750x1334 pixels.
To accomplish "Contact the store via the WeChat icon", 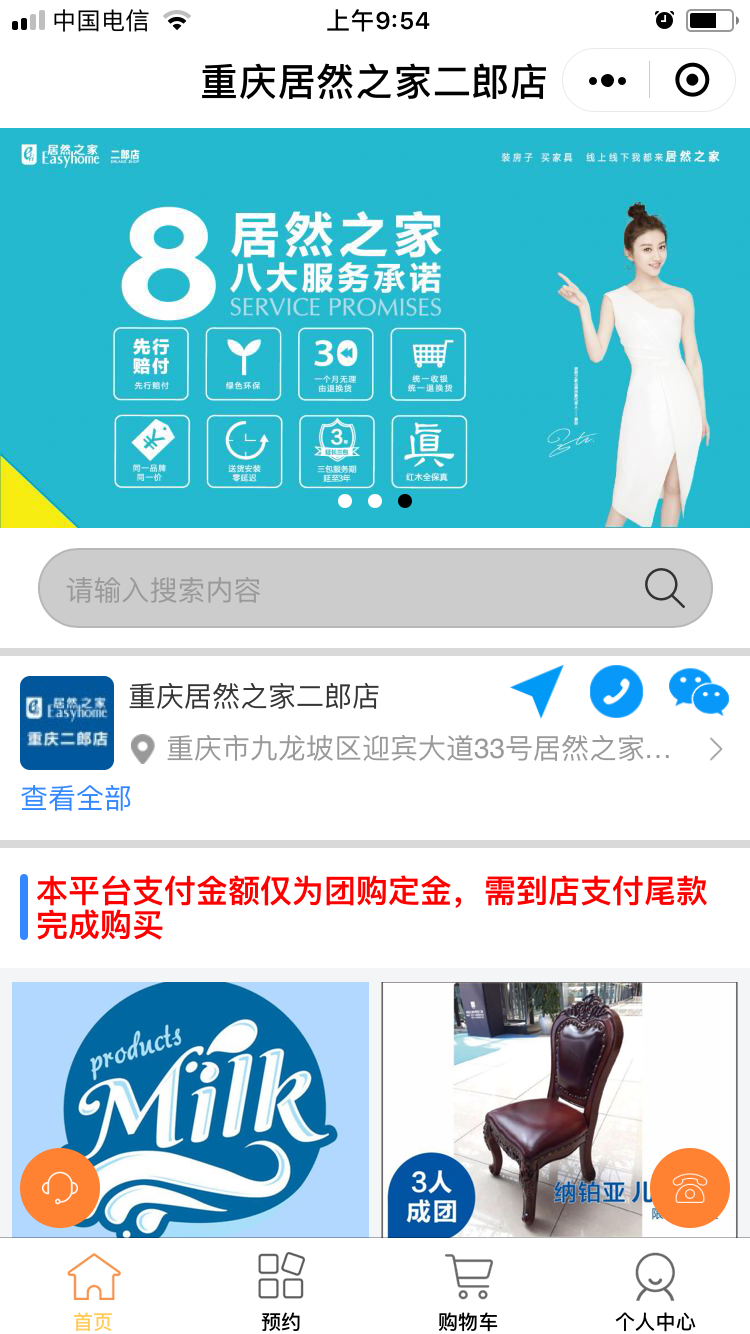I will click(698, 692).
